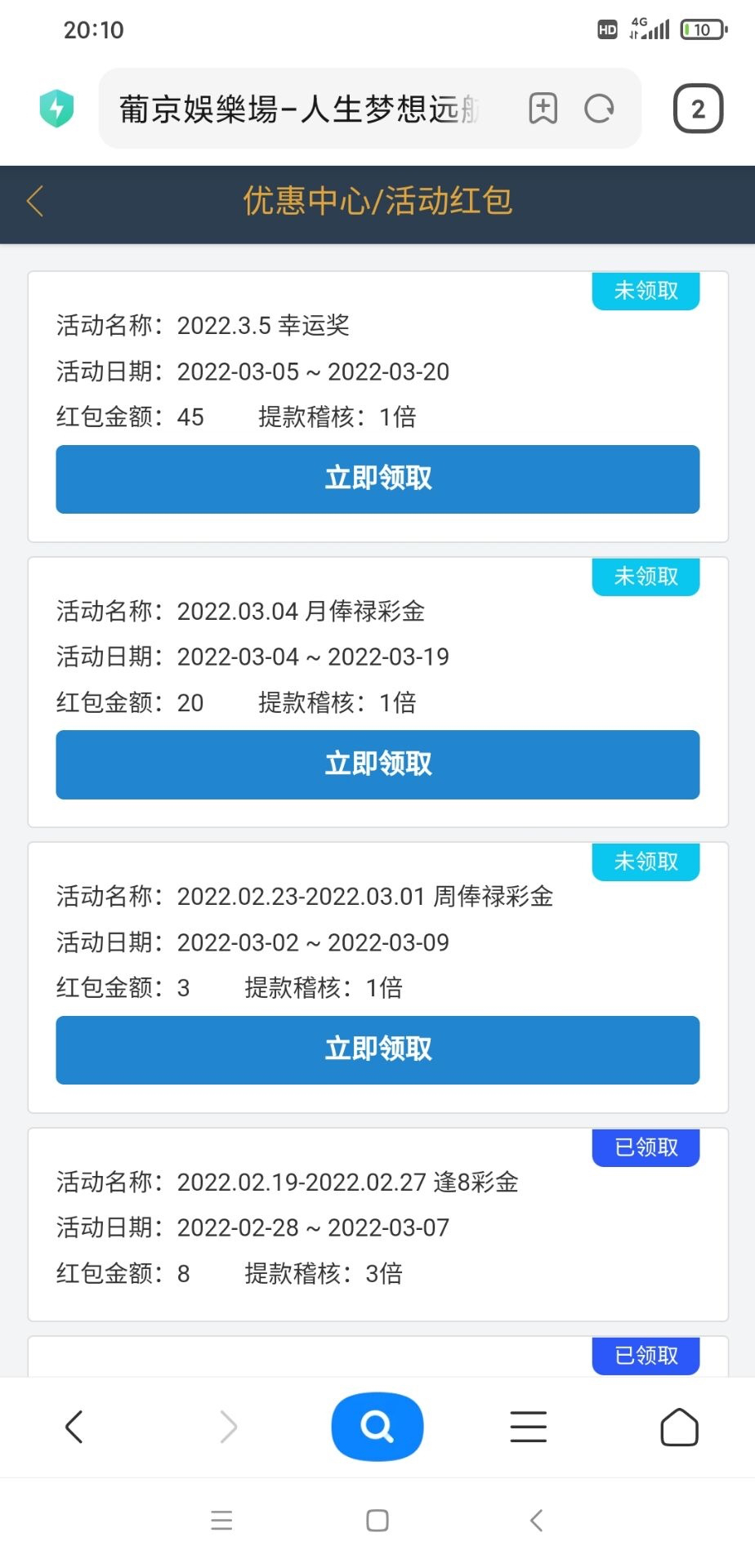Reload the current web page

point(599,109)
